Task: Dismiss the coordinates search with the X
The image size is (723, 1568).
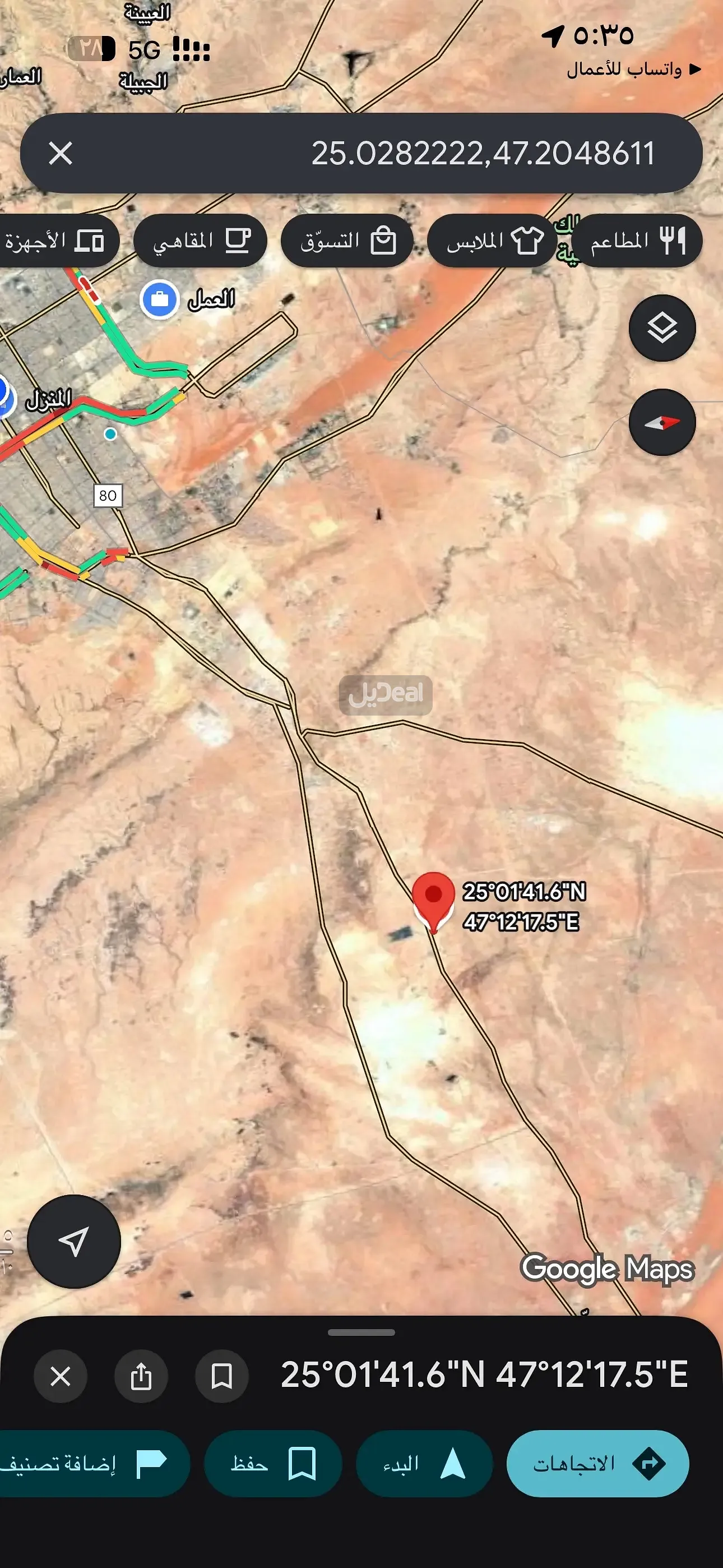Action: 61,155
